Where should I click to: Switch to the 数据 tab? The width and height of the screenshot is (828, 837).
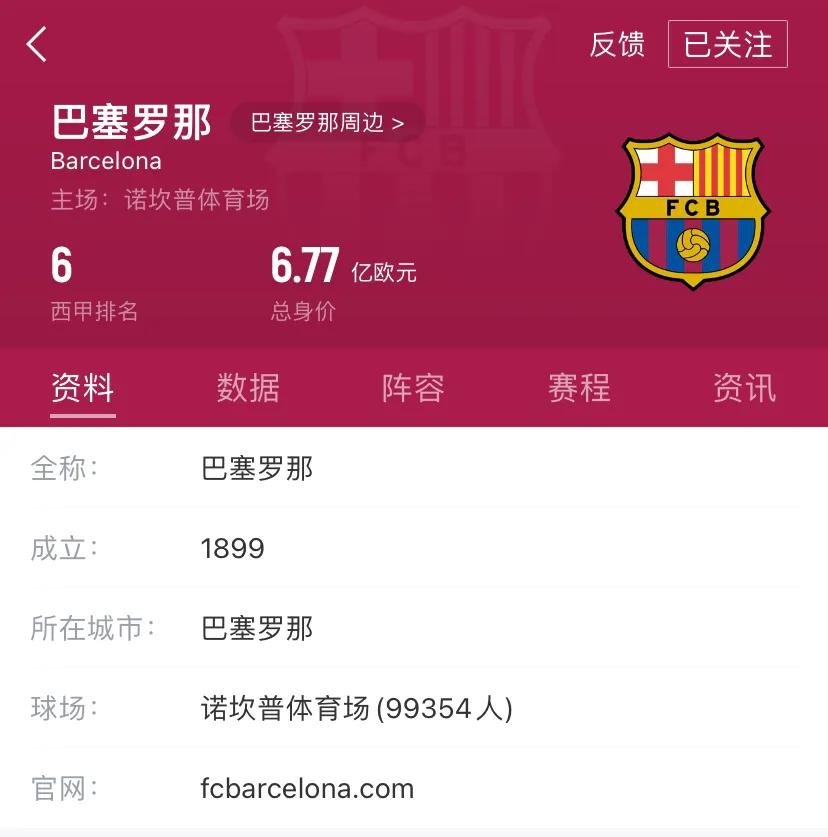(249, 387)
